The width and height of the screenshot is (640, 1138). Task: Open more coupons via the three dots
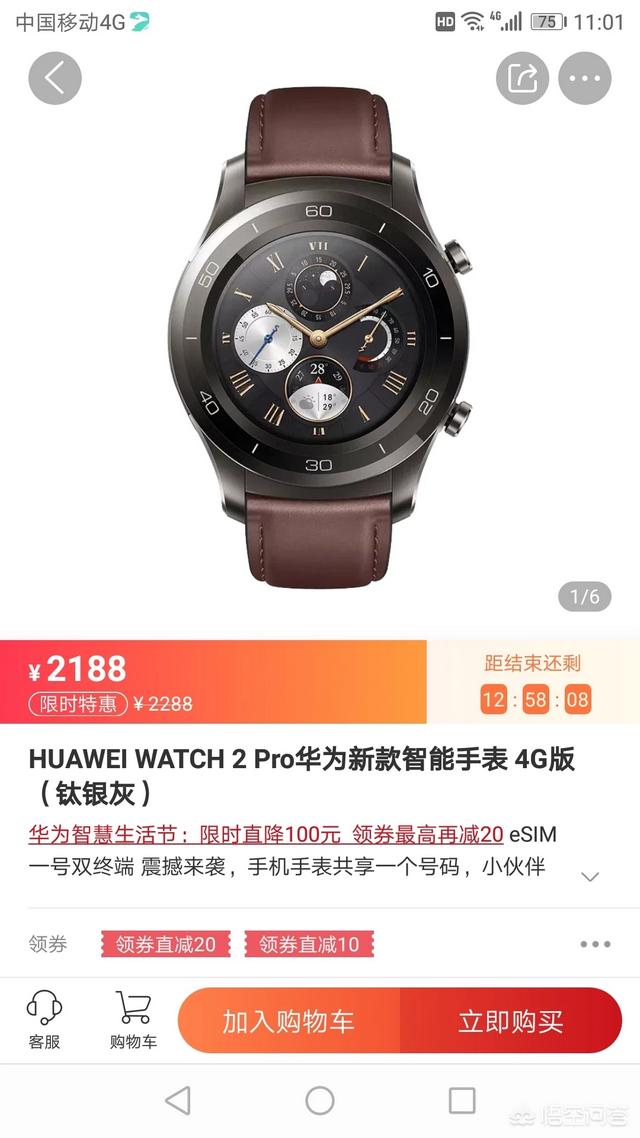594,944
